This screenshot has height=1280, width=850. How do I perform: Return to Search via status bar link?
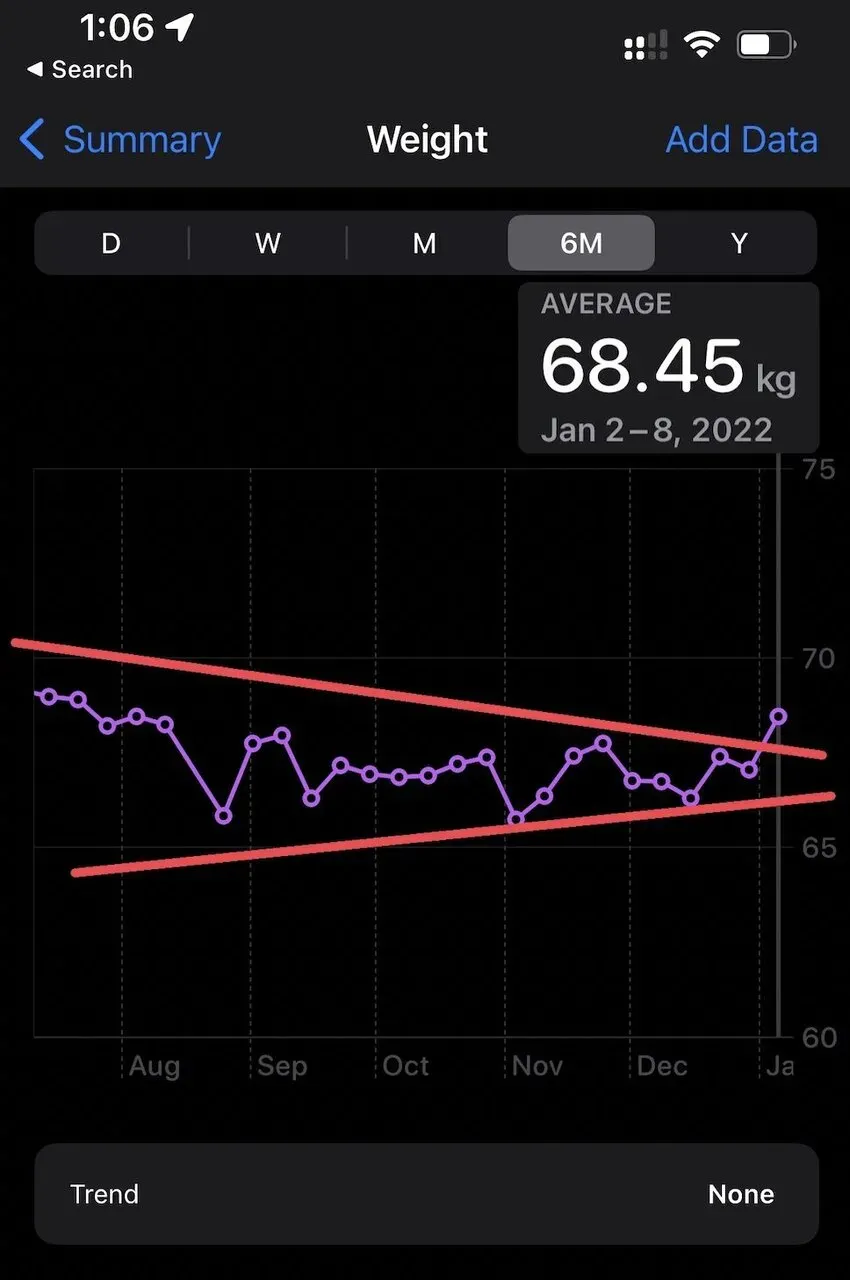point(80,70)
